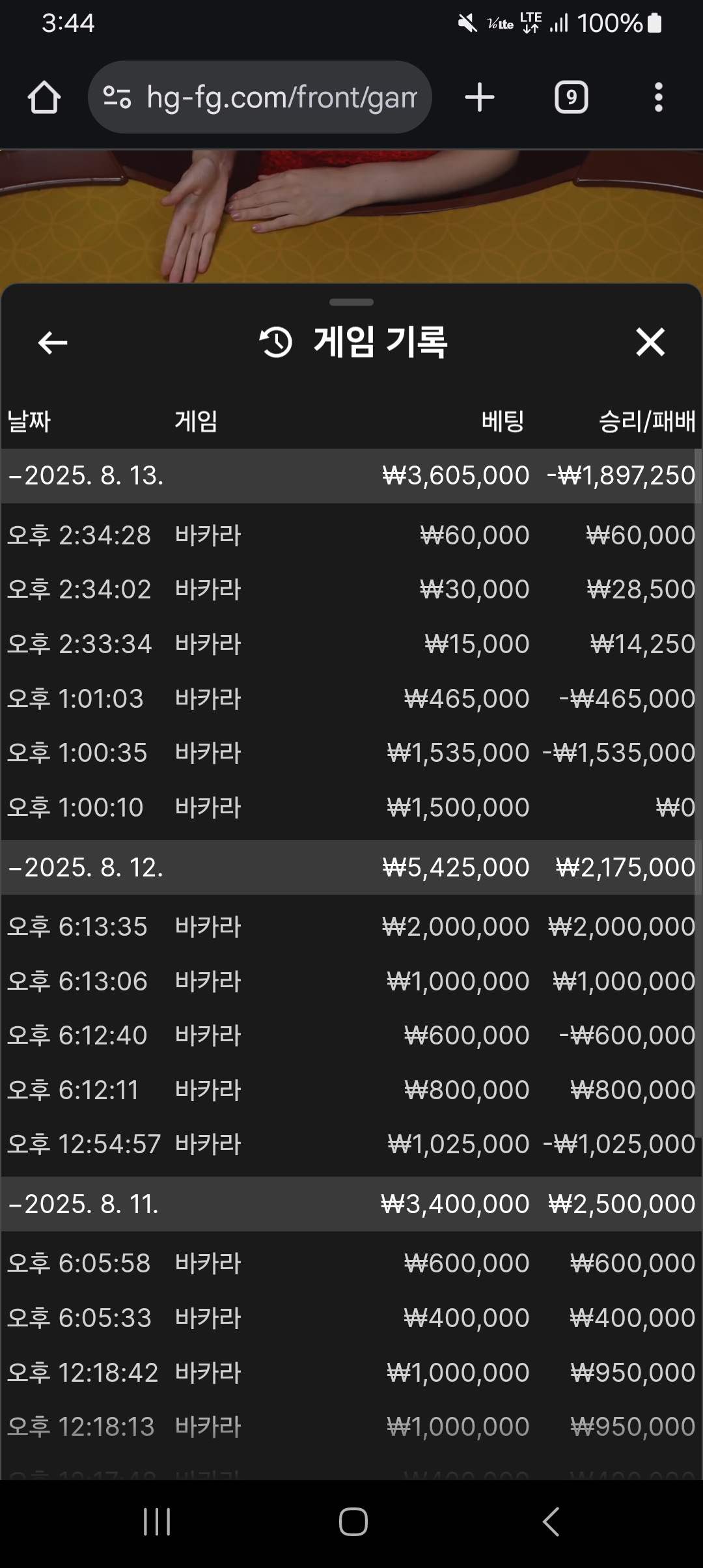The height and width of the screenshot is (1568, 703).
Task: Tap the system home button
Action: tap(353, 1522)
